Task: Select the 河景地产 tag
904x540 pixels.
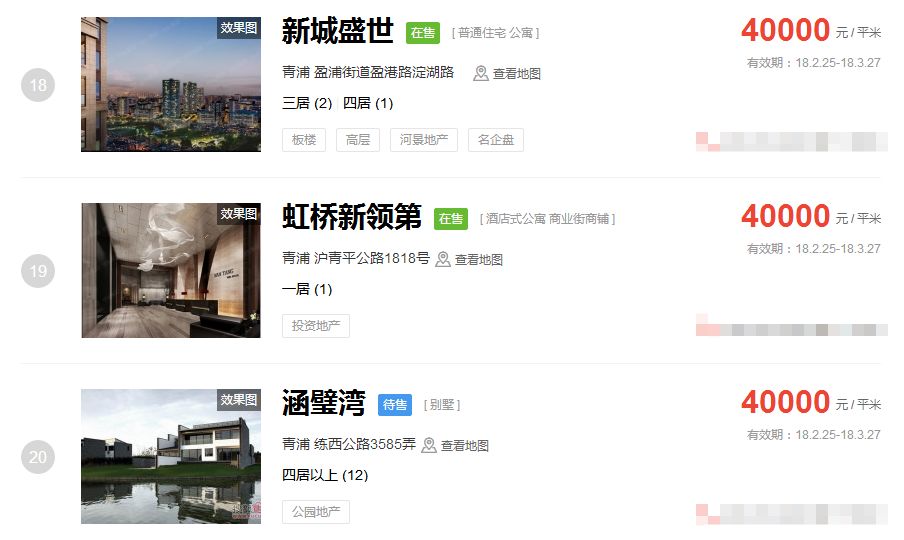Action: (x=423, y=140)
